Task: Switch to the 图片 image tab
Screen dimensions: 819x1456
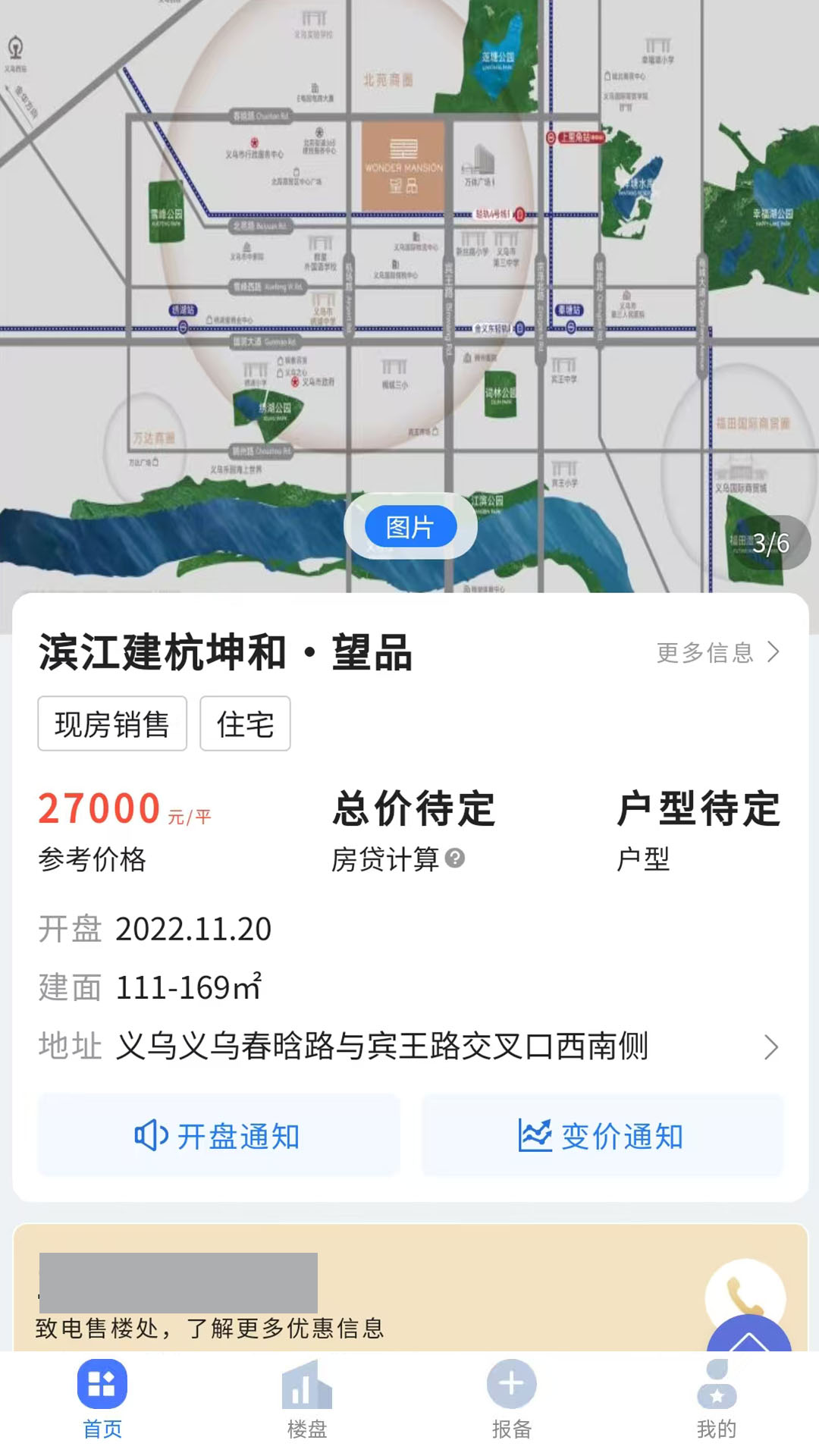Action: (x=409, y=527)
